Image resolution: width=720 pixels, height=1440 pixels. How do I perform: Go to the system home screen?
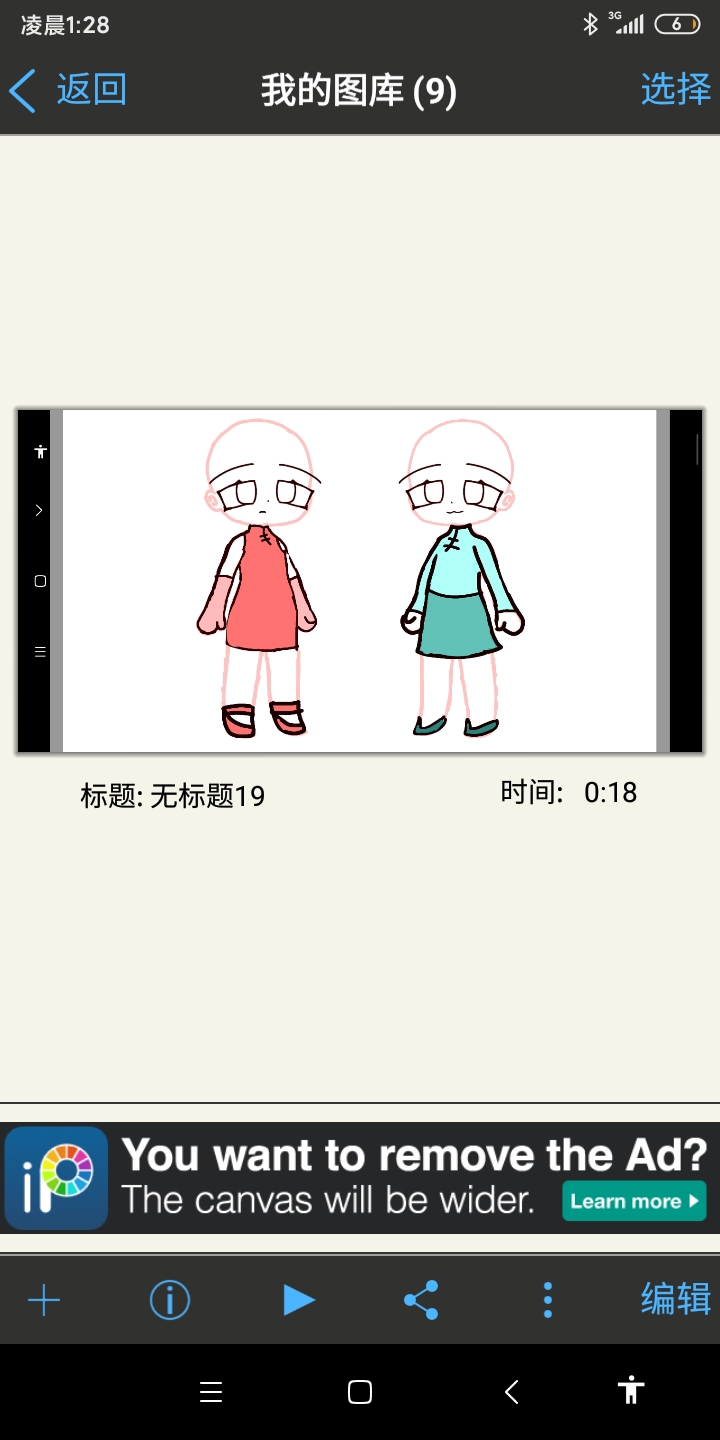click(360, 1392)
